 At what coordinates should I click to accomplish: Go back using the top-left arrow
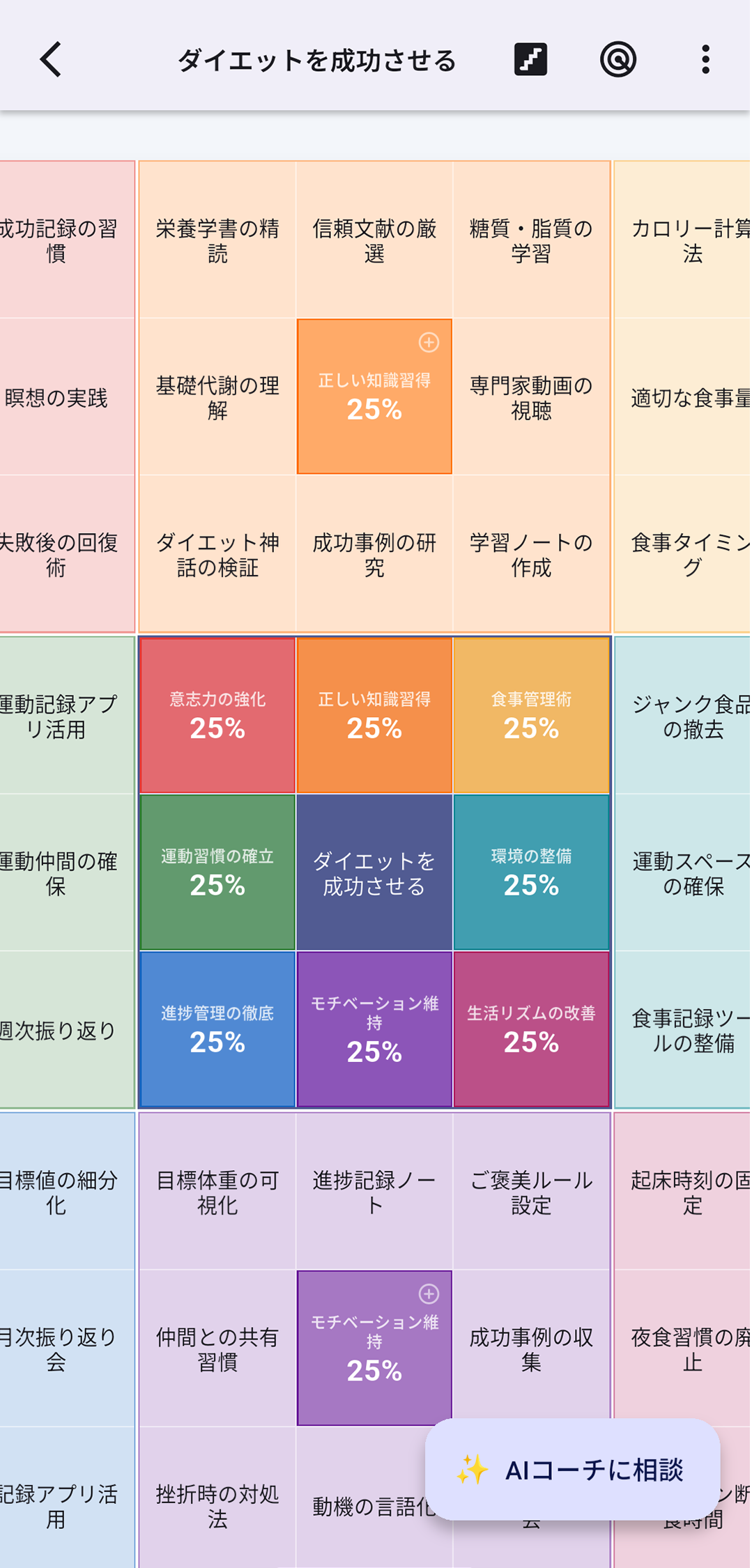(51, 59)
